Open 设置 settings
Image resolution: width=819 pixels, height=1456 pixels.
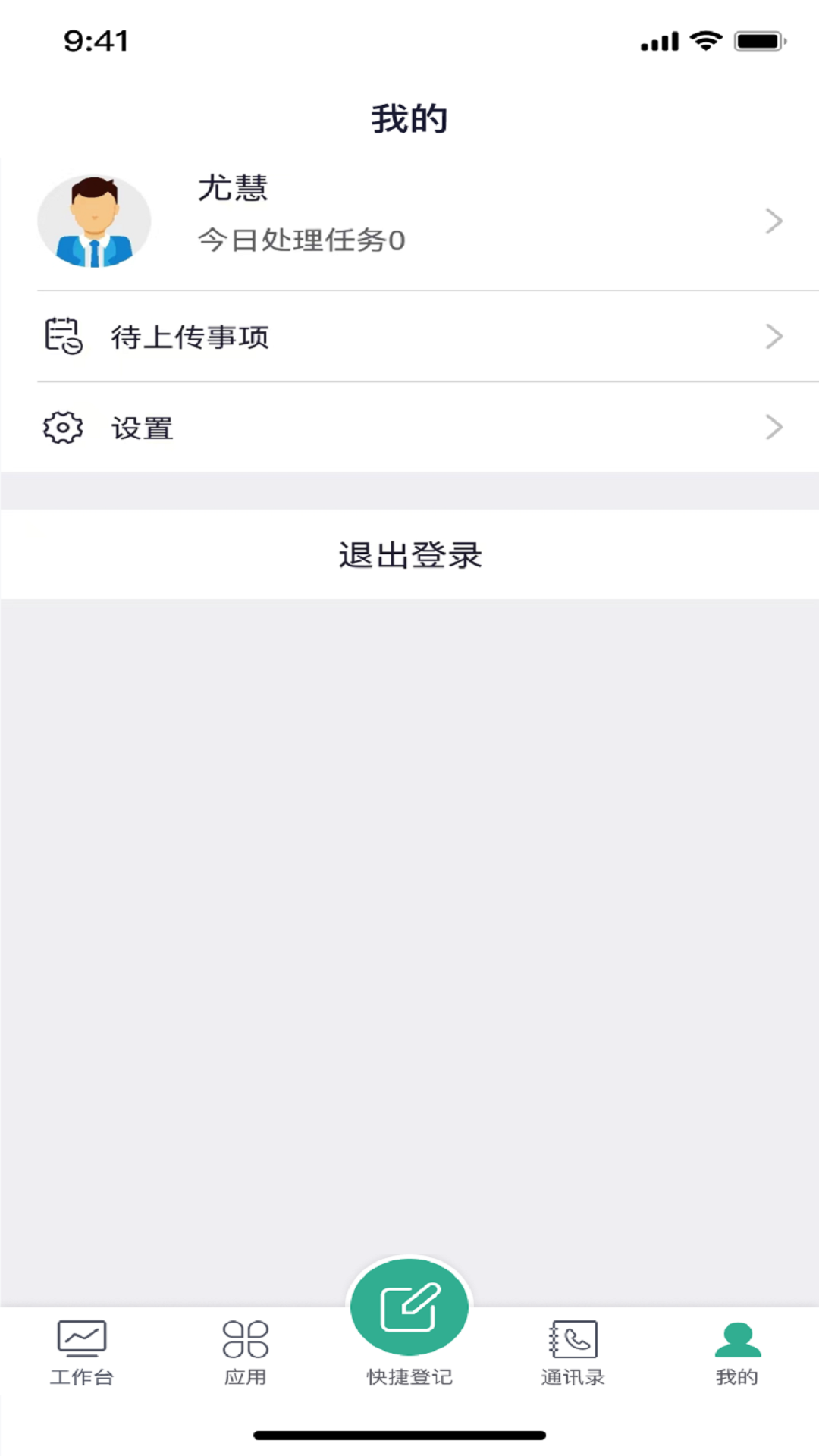point(409,428)
